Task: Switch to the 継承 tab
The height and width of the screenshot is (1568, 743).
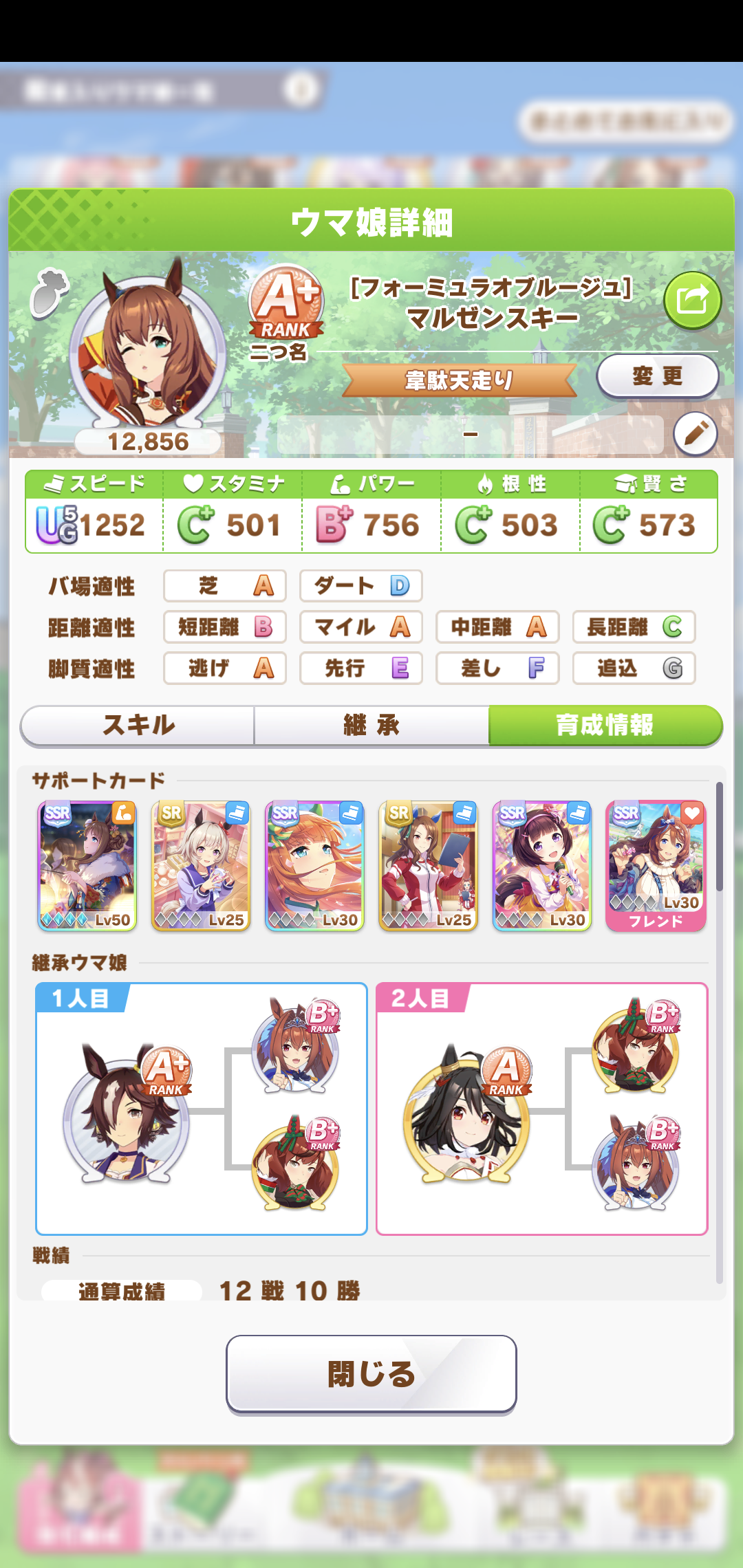Action: (x=371, y=725)
